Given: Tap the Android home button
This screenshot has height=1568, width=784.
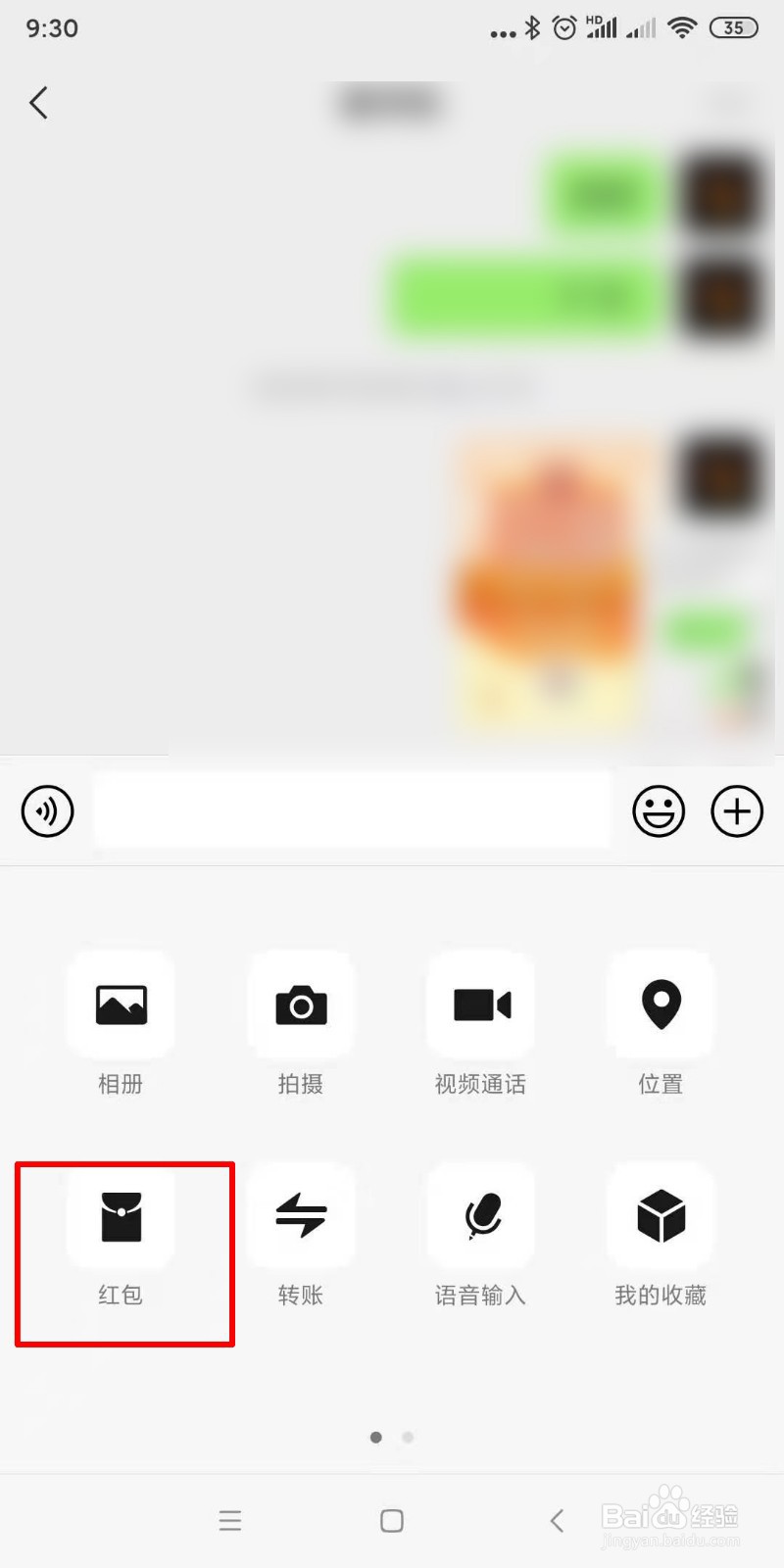Looking at the screenshot, I should (391, 1521).
